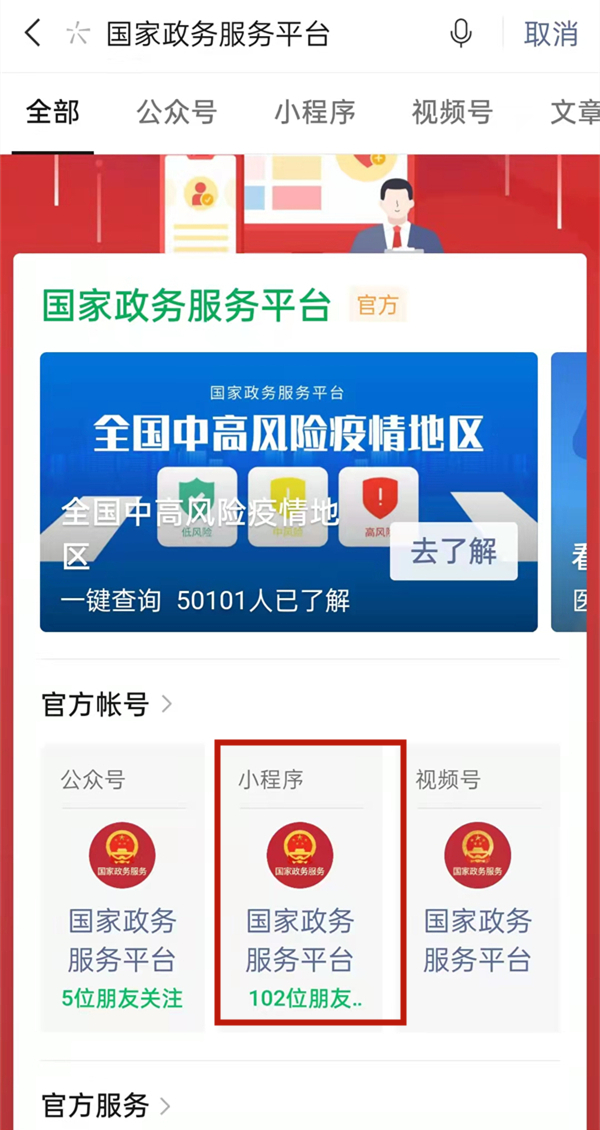Switch to the 小程序 tab
The image size is (600, 1130).
(x=315, y=112)
